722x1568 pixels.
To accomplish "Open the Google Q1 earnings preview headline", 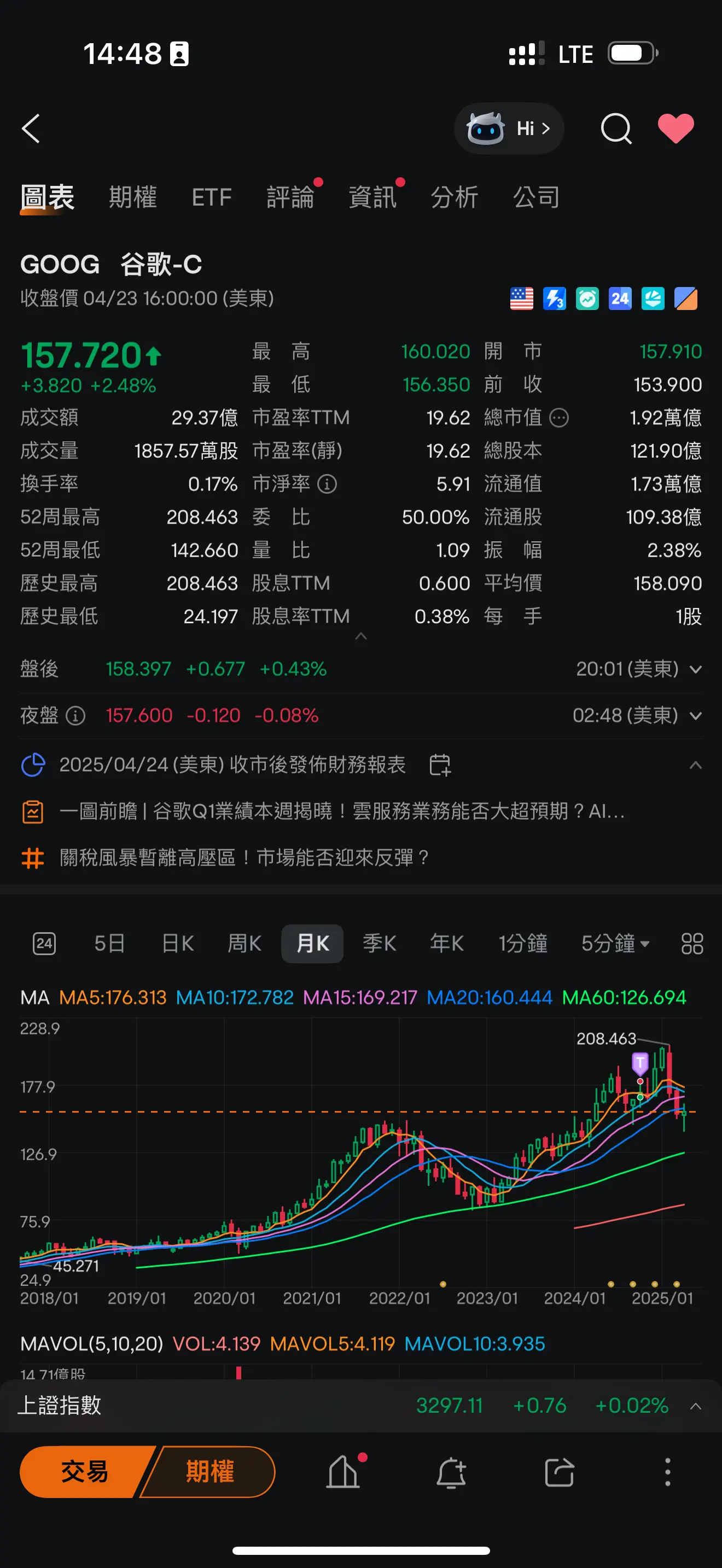I will (x=341, y=812).
